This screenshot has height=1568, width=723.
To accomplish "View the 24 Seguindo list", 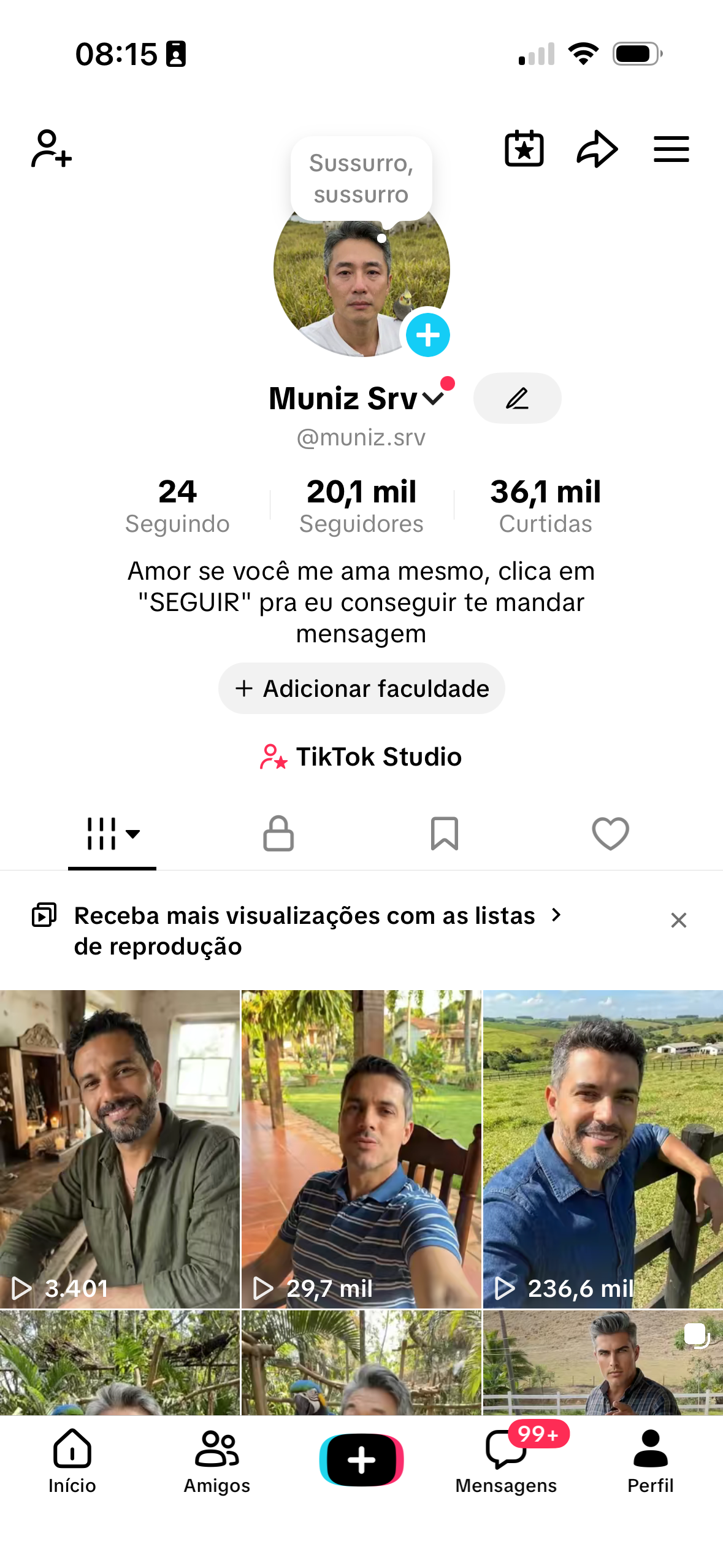I will 177,505.
